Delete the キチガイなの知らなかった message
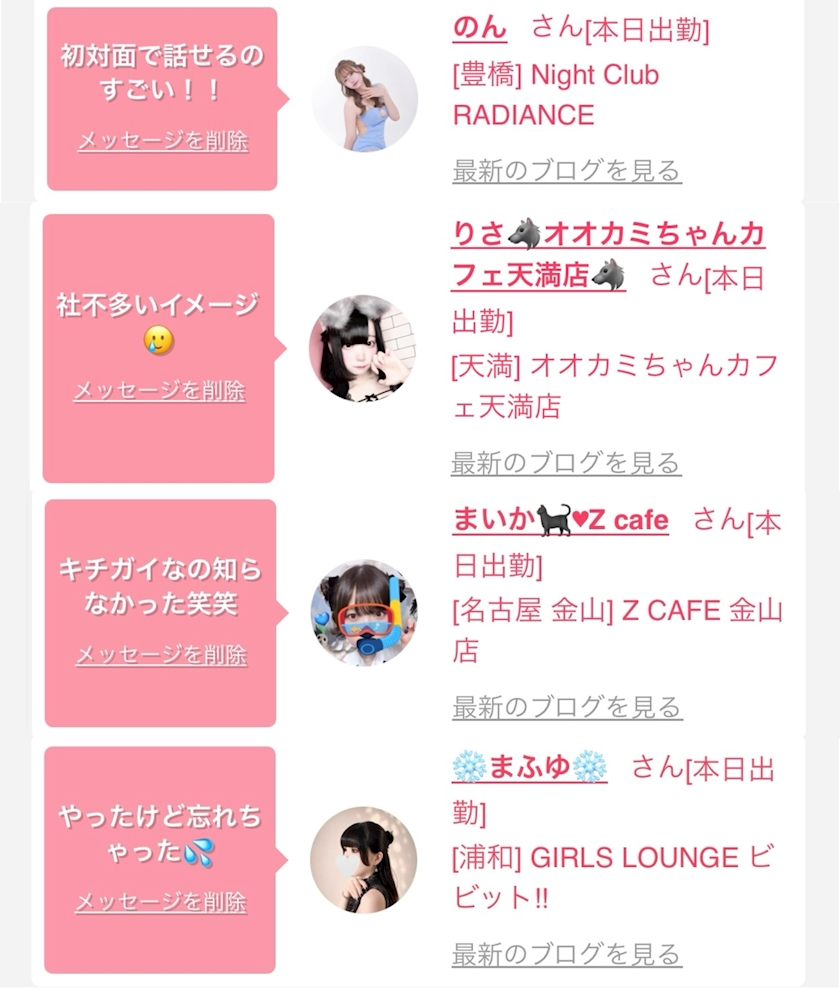Viewport: 840px width, 997px height. point(161,655)
